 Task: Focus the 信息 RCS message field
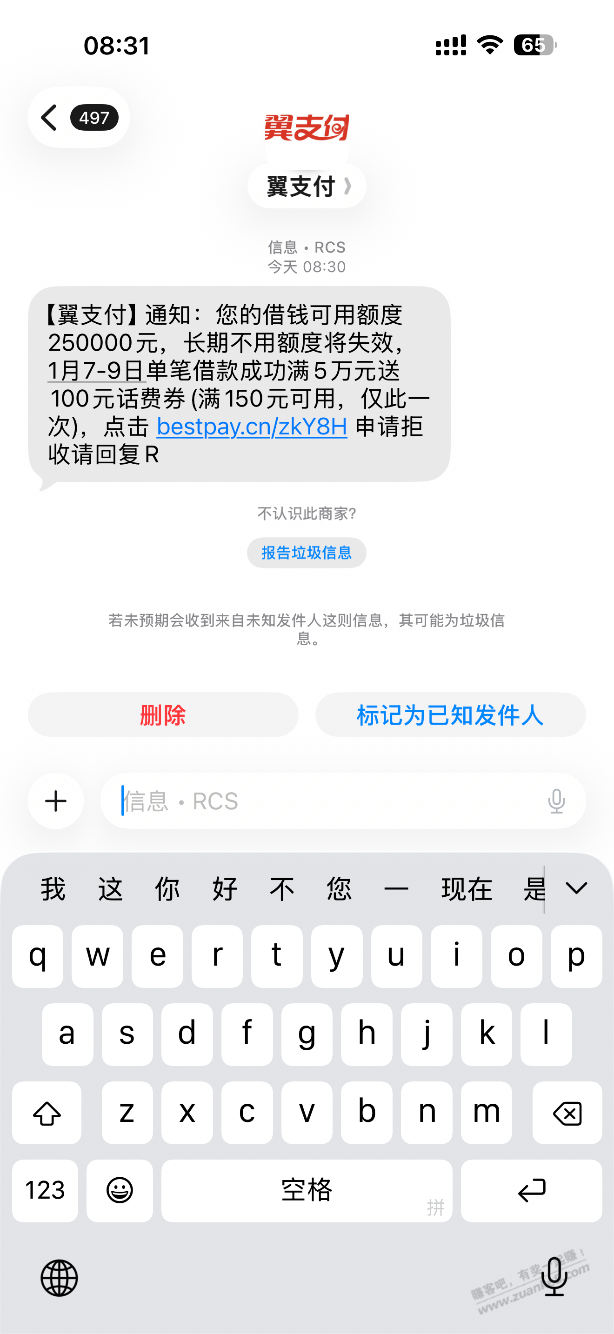pyautogui.click(x=330, y=801)
